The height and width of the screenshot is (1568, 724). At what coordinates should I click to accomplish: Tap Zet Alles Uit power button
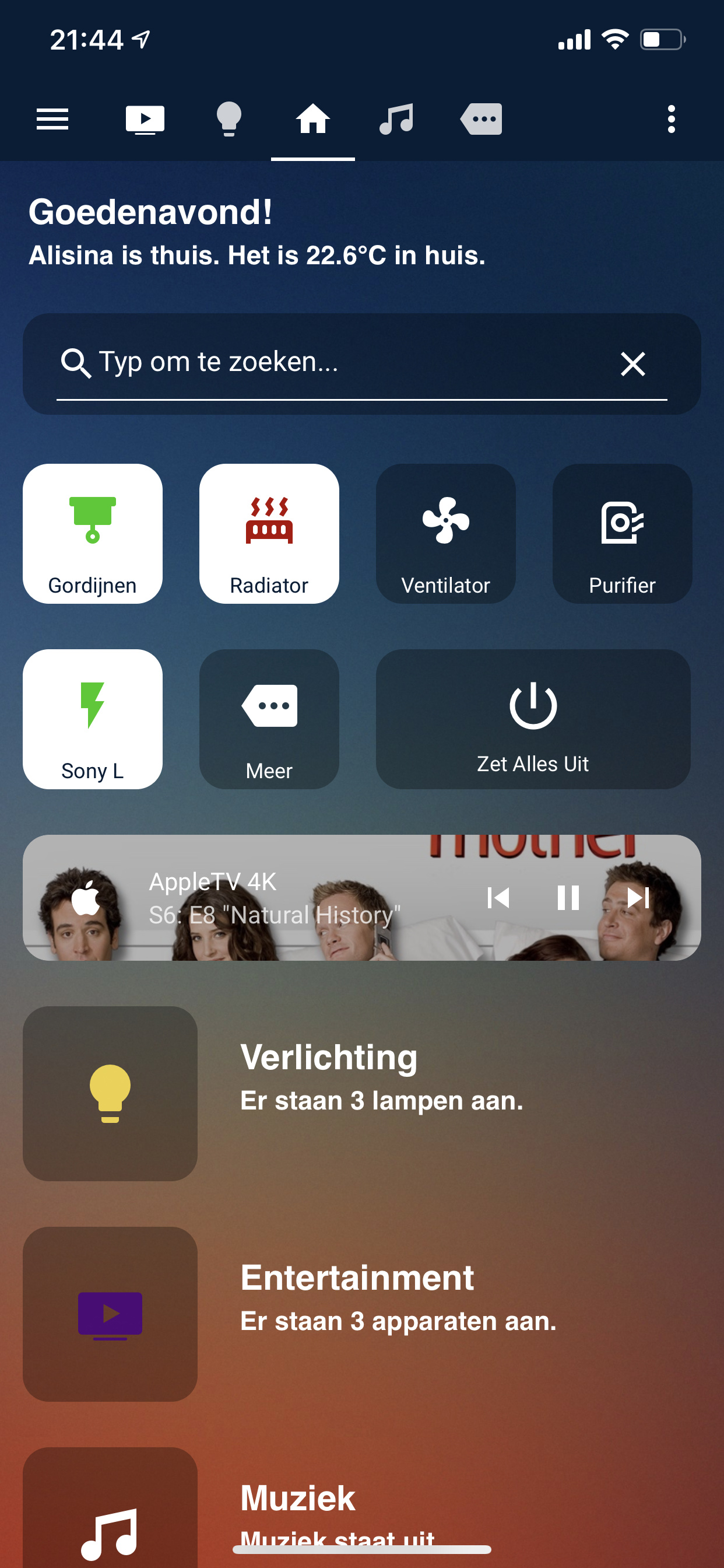click(x=533, y=719)
